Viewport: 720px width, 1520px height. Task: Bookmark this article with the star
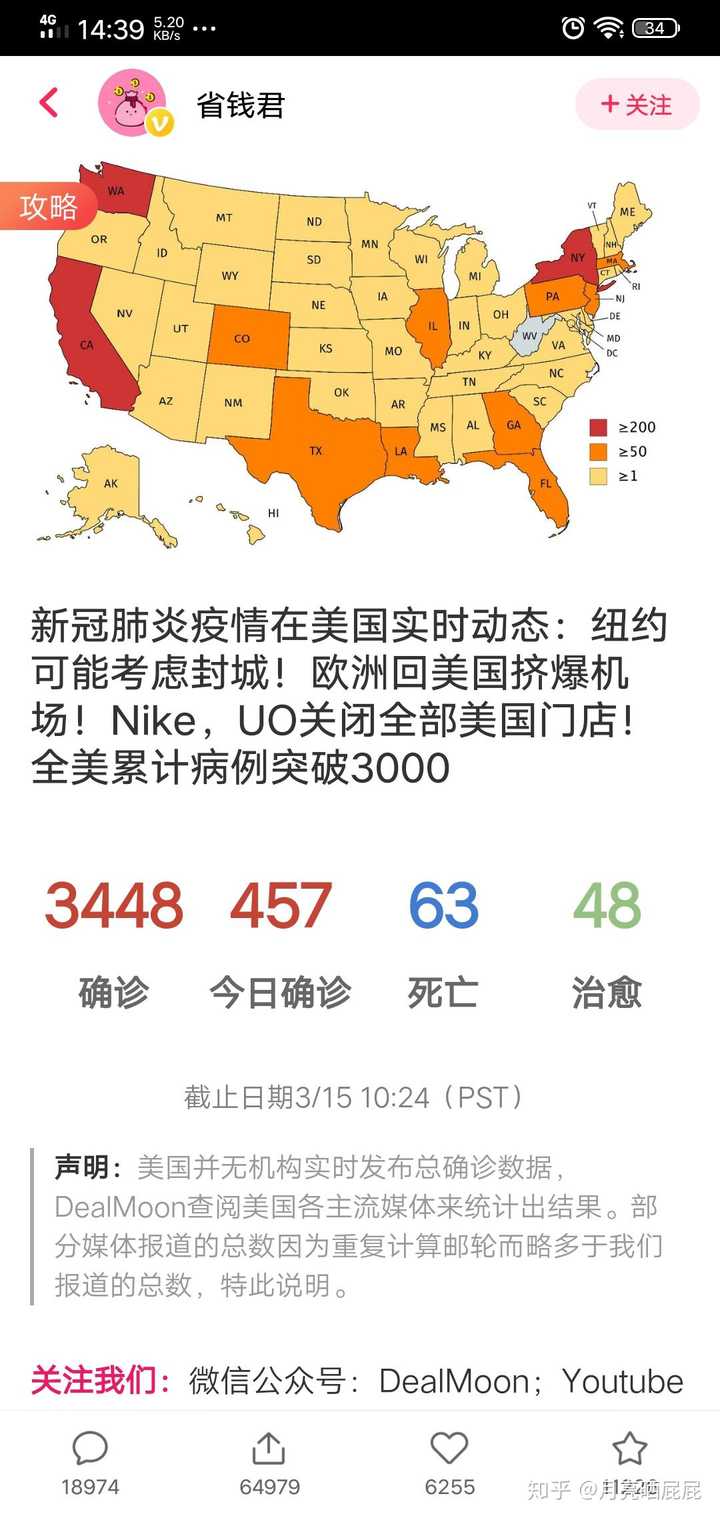(629, 1450)
